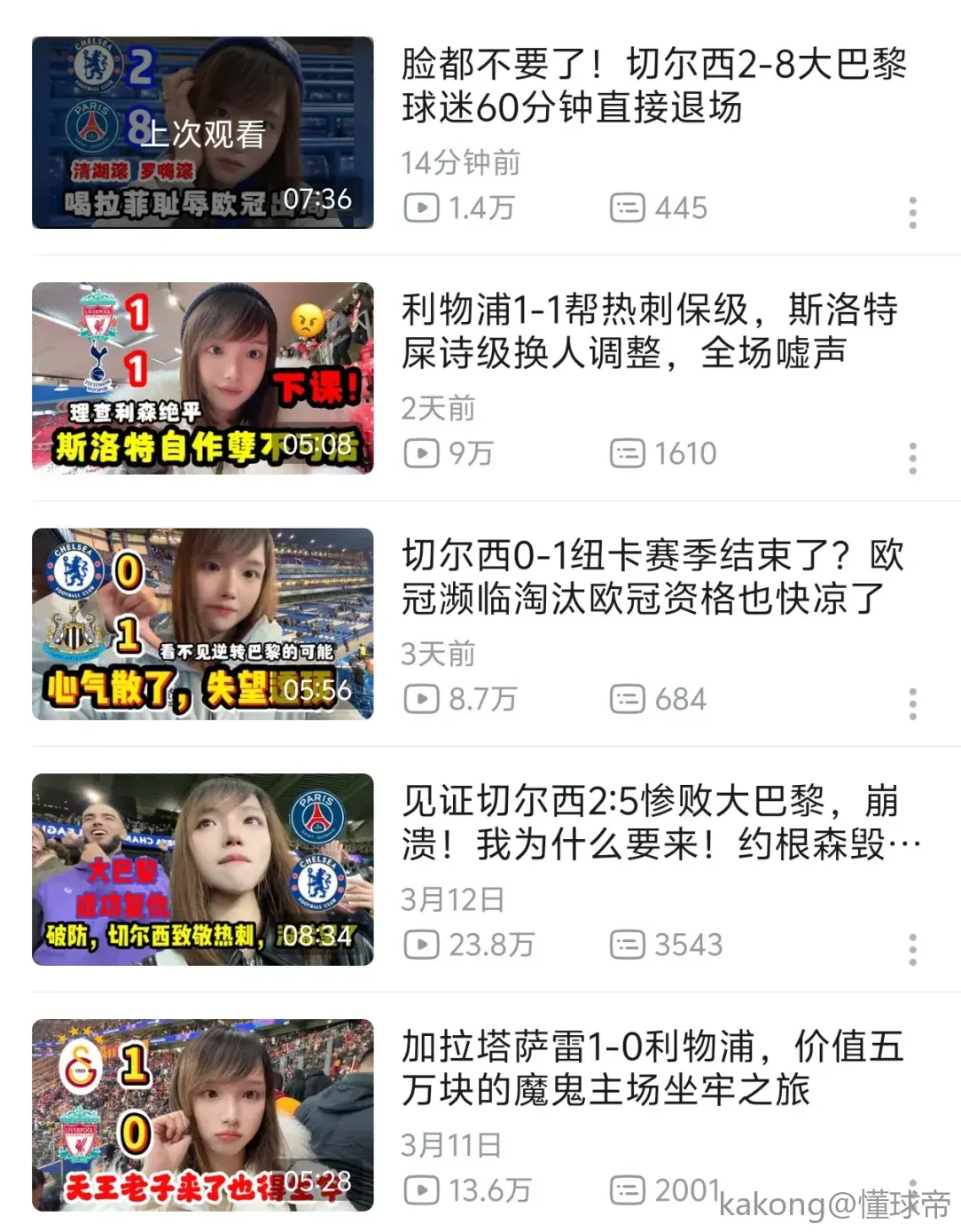961x1232 pixels.
Task: Open video titled 脸都不要了！切尔西2-8大巴黎
Action: click(x=654, y=86)
